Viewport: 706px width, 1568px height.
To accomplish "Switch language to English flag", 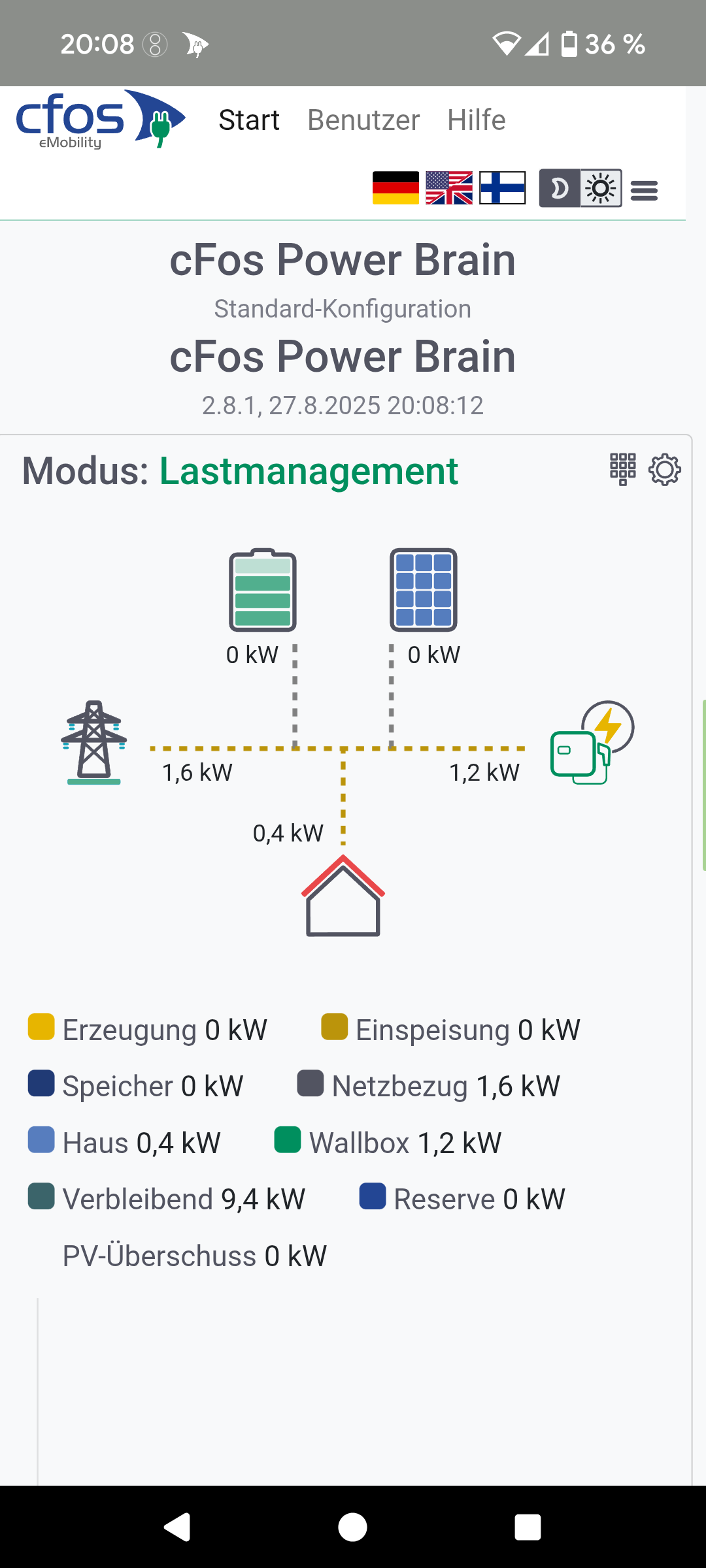I will click(449, 188).
